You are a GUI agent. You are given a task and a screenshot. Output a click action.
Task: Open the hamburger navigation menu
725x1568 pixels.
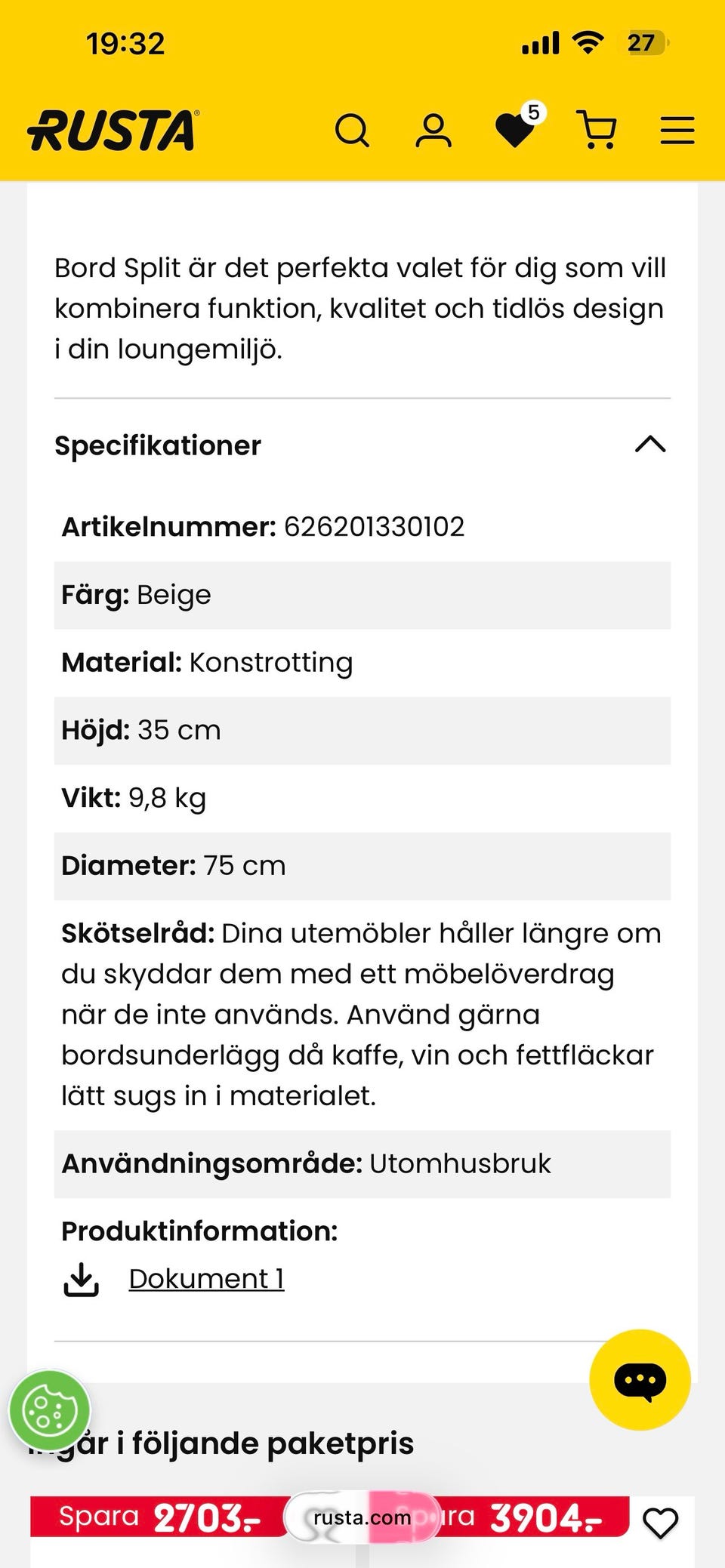[676, 130]
